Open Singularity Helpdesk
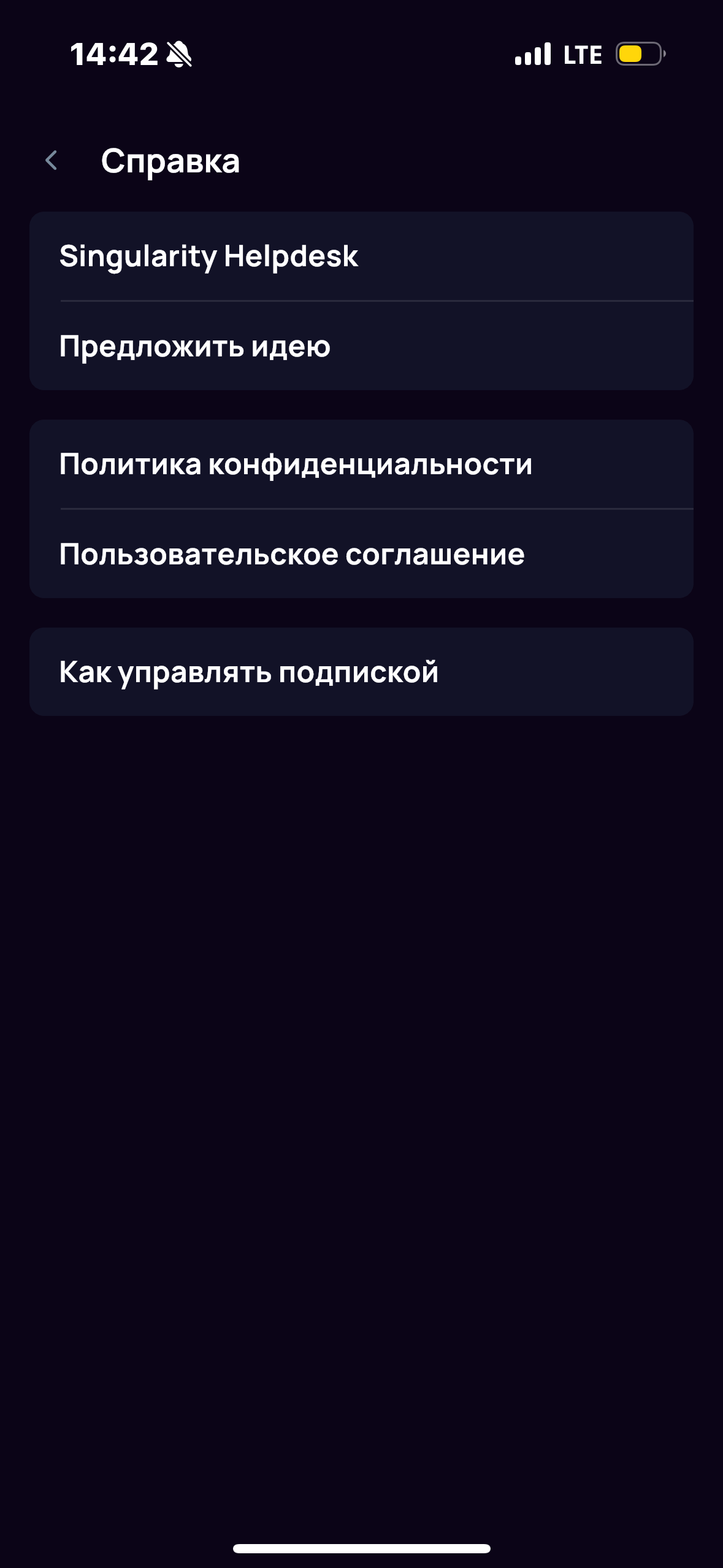Image resolution: width=723 pixels, height=1568 pixels. point(361,256)
